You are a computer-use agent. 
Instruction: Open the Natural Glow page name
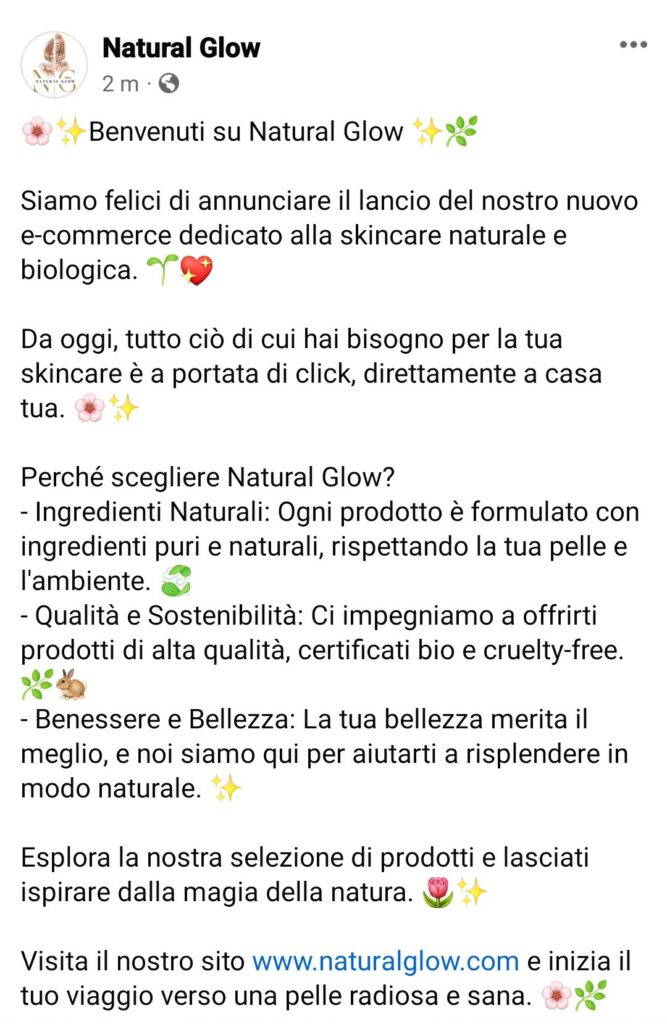coord(181,47)
